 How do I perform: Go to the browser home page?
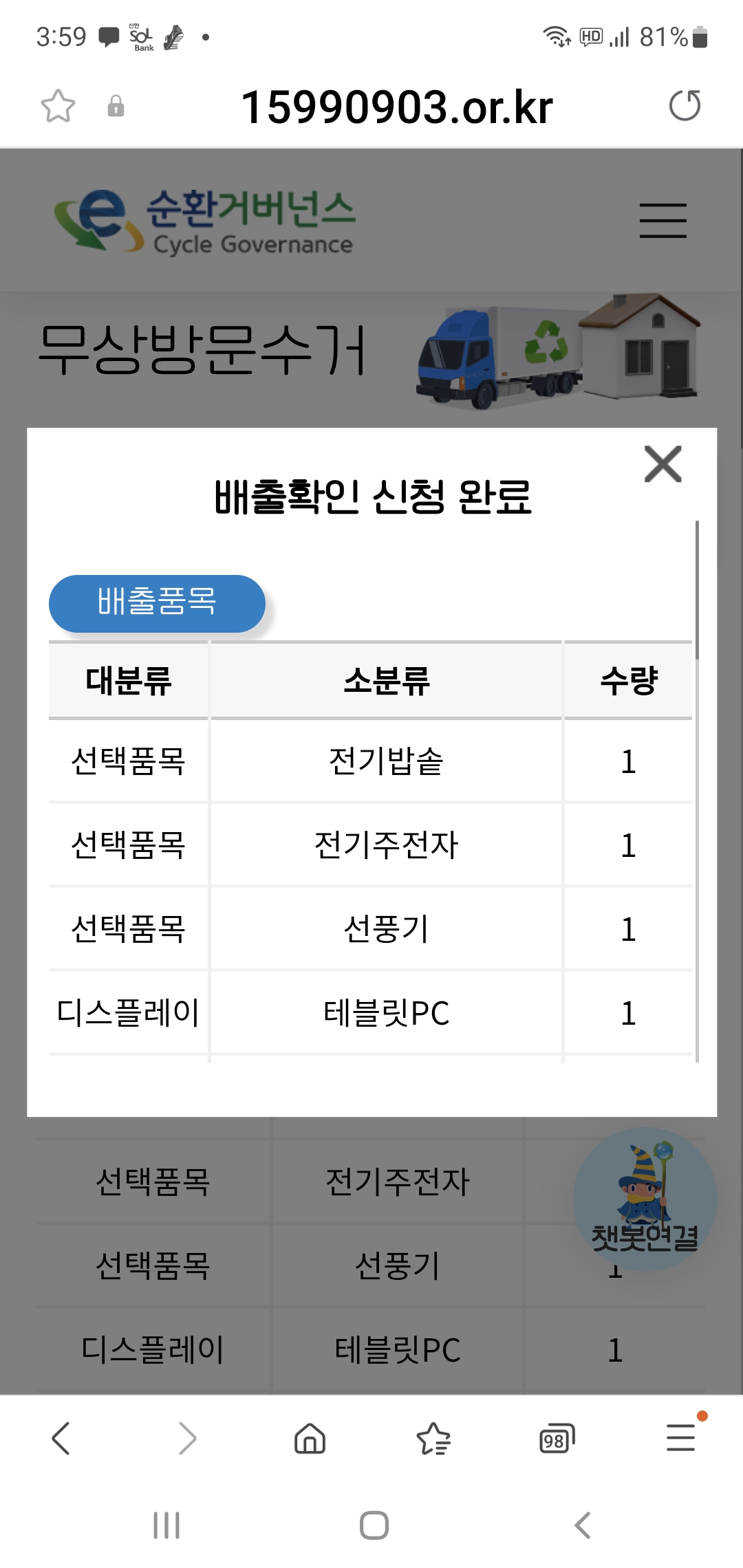pos(310,1438)
